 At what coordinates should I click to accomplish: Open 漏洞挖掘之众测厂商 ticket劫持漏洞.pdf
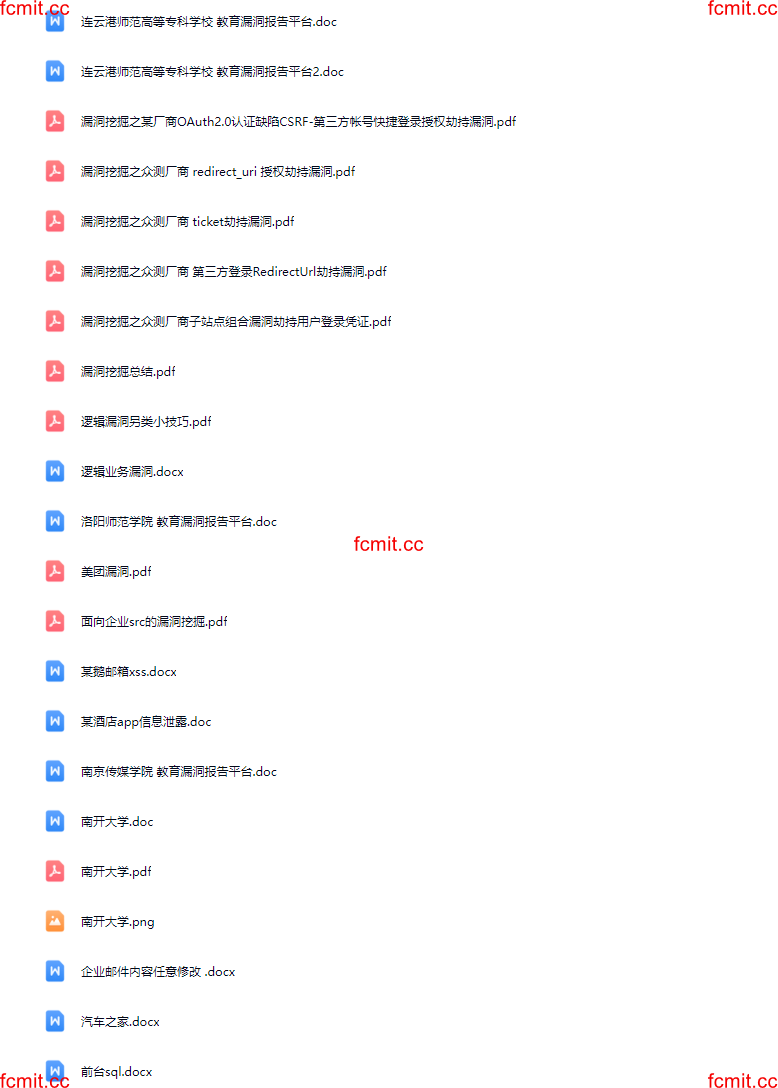pyautogui.click(x=184, y=221)
